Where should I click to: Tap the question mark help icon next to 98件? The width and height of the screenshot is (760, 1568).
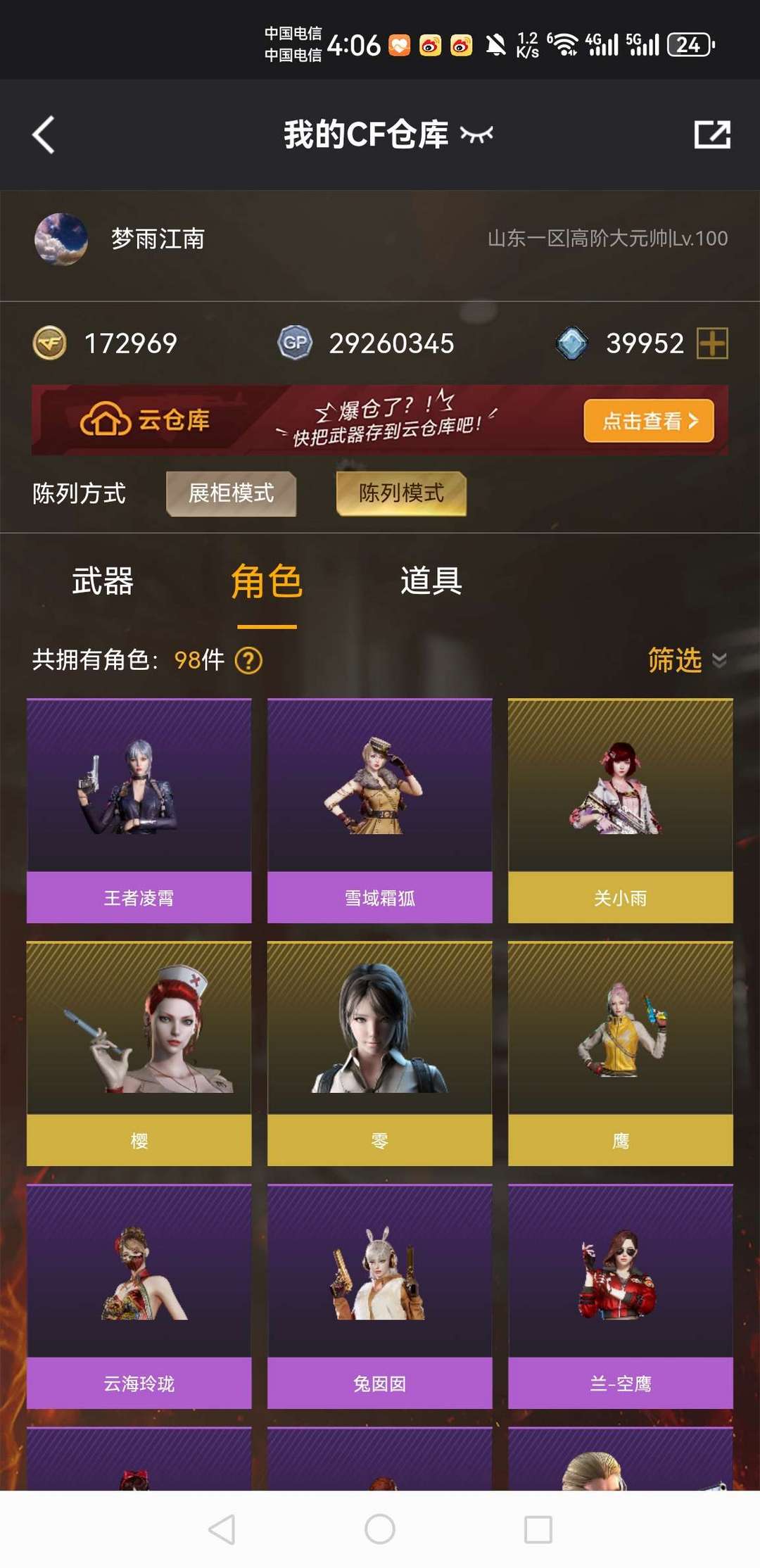248,661
